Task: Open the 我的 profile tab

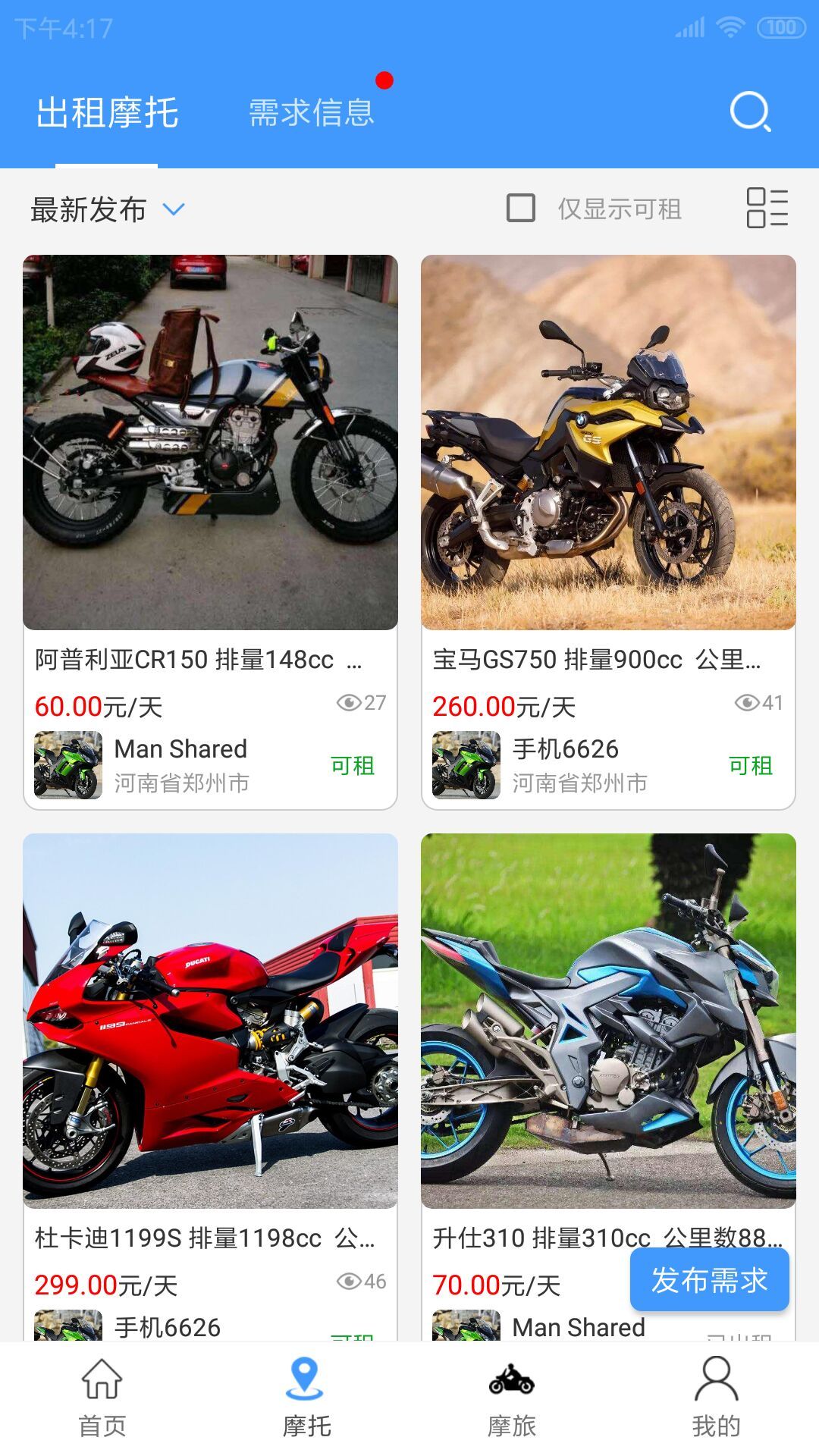Action: pyautogui.click(x=717, y=1398)
